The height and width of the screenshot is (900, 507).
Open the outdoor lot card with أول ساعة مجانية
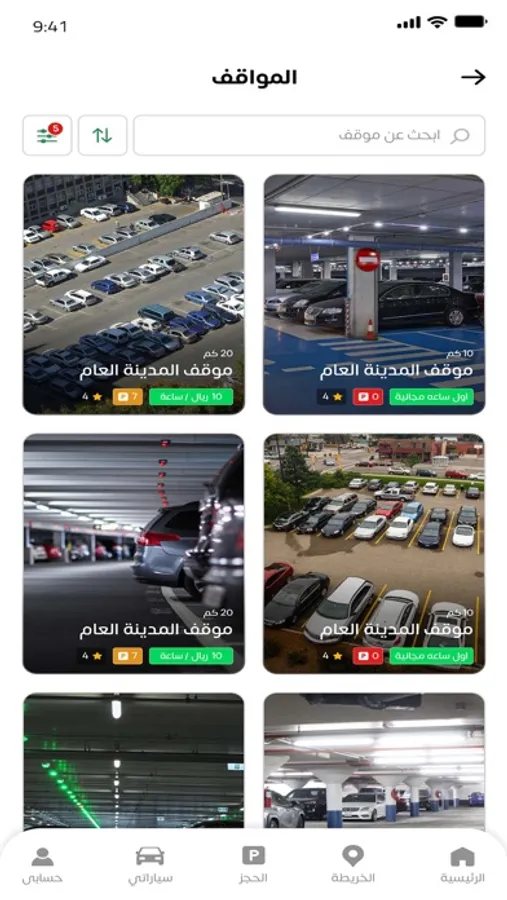(374, 553)
